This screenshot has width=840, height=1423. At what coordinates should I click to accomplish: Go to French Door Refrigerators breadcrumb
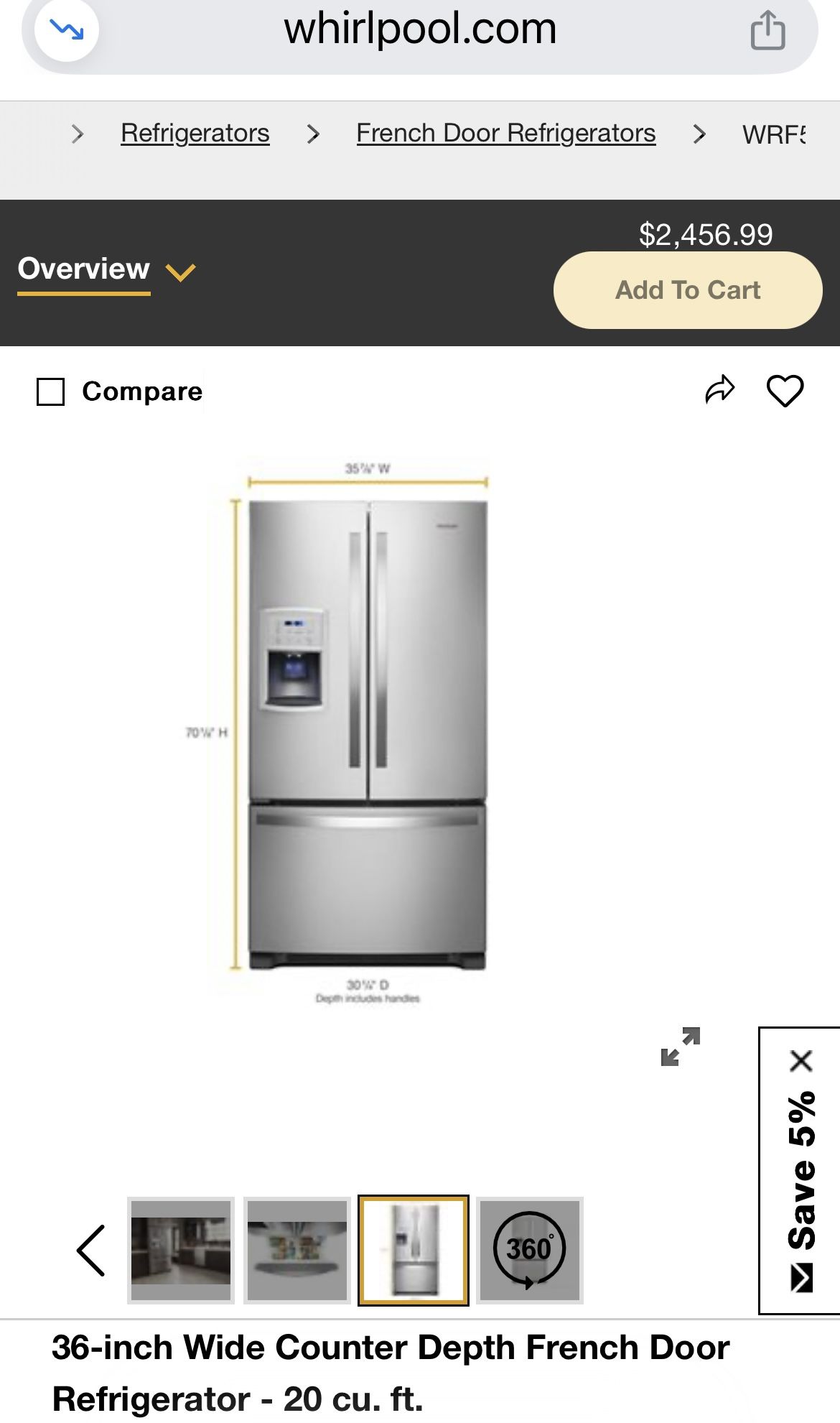coord(505,134)
